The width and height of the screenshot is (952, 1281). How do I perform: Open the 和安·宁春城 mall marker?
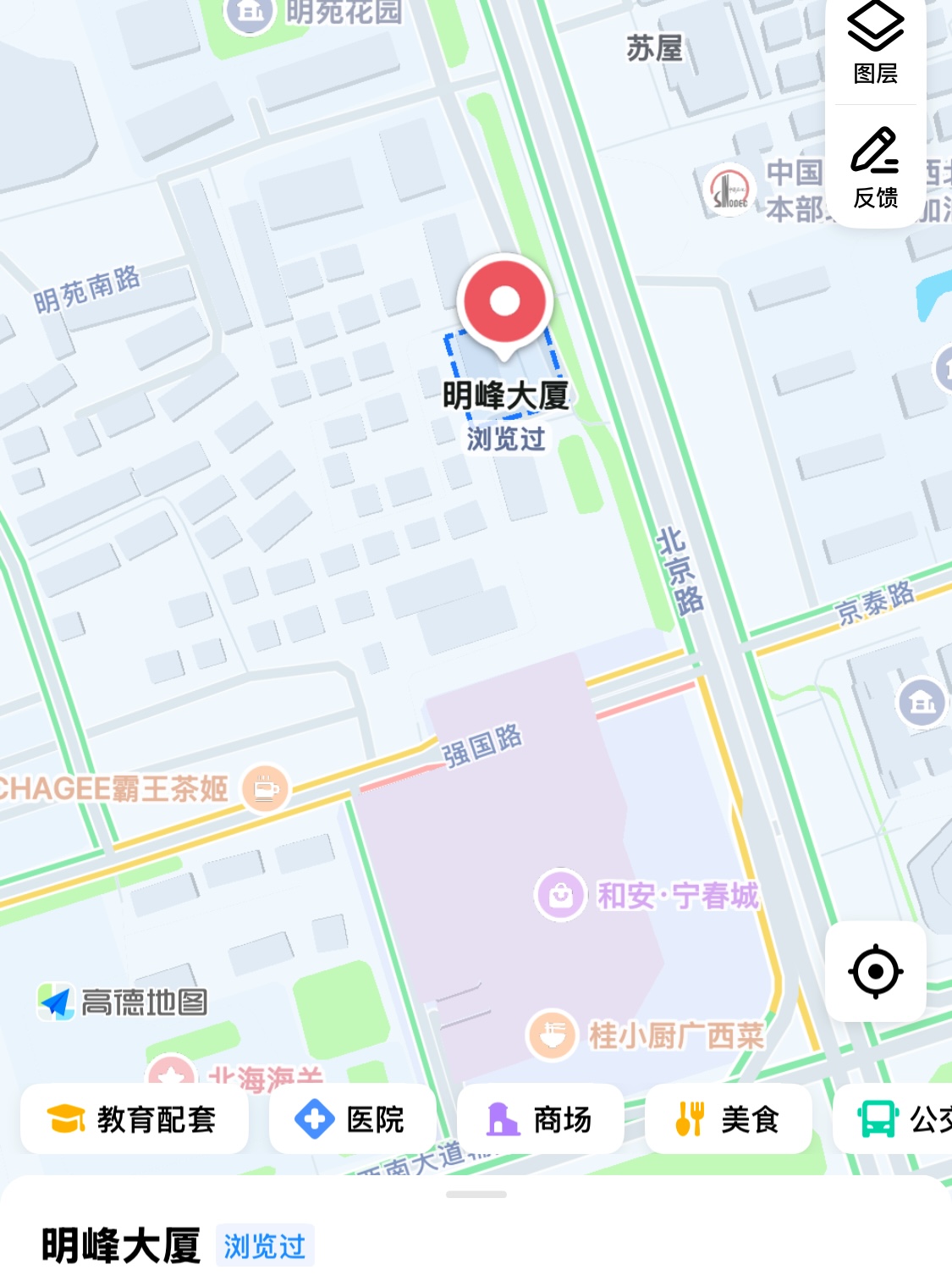pyautogui.click(x=560, y=895)
